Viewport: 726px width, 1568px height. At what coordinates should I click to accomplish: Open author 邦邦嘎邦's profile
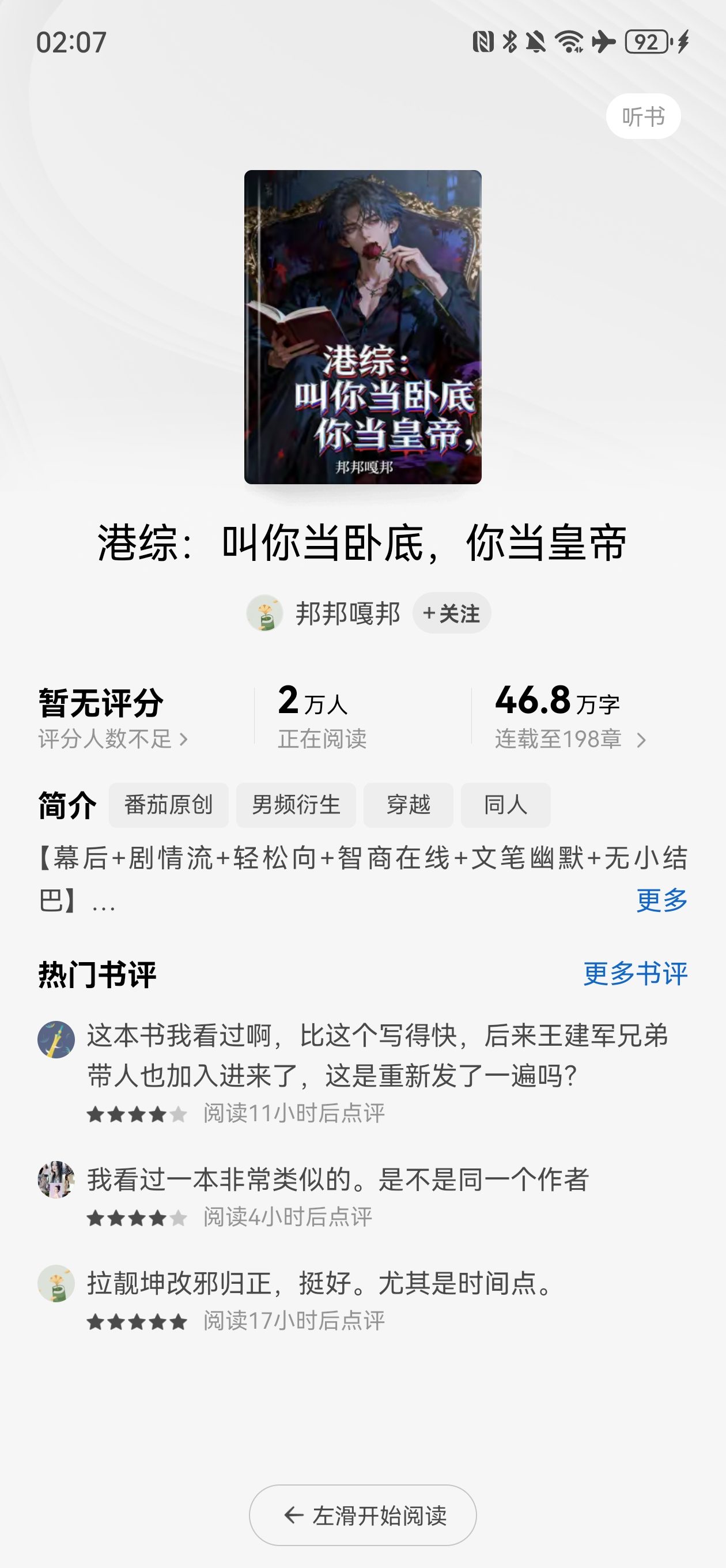[347, 613]
